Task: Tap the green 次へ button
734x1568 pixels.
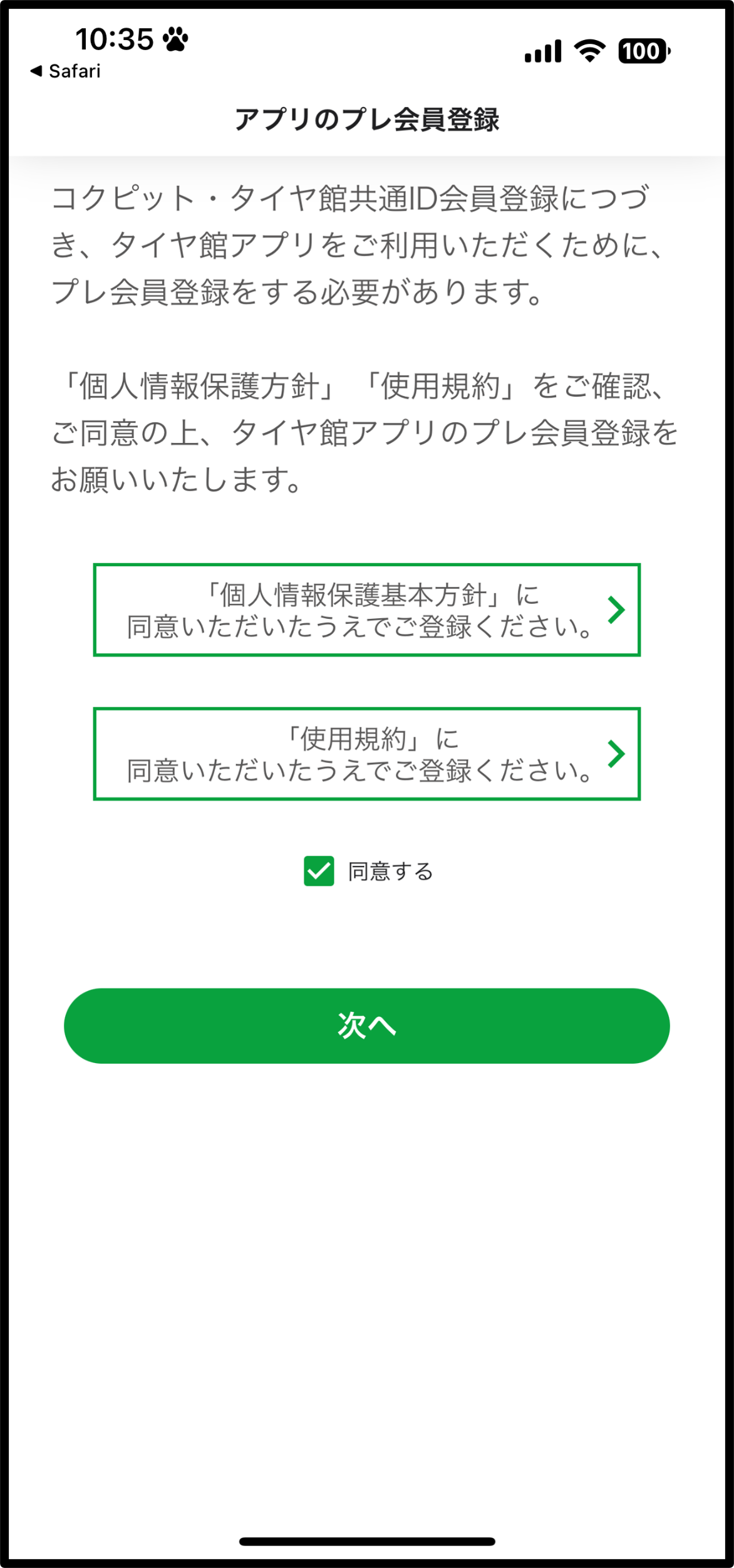Action: tap(366, 1025)
